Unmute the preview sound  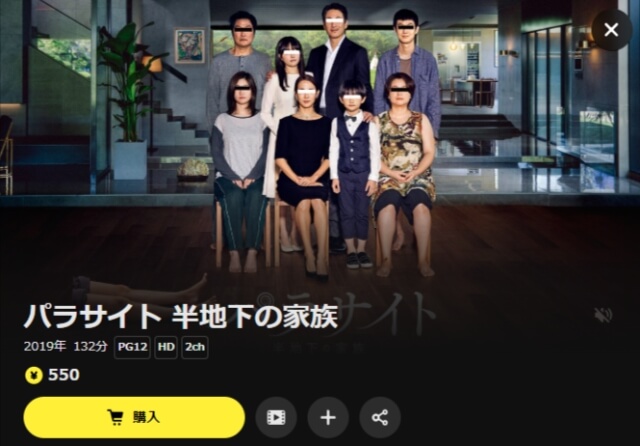(603, 316)
